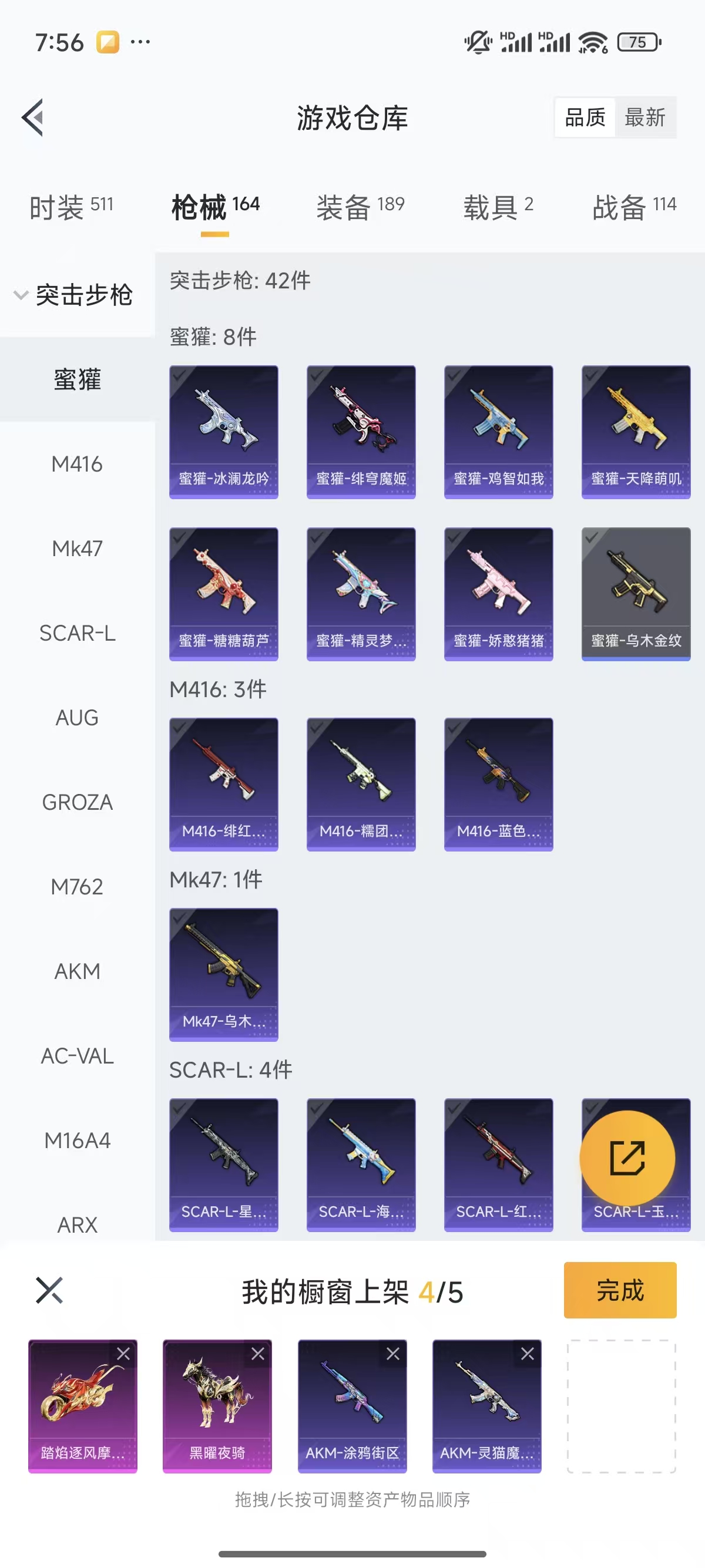The width and height of the screenshot is (705, 1568).
Task: Sort items by 品质
Action: tap(585, 117)
